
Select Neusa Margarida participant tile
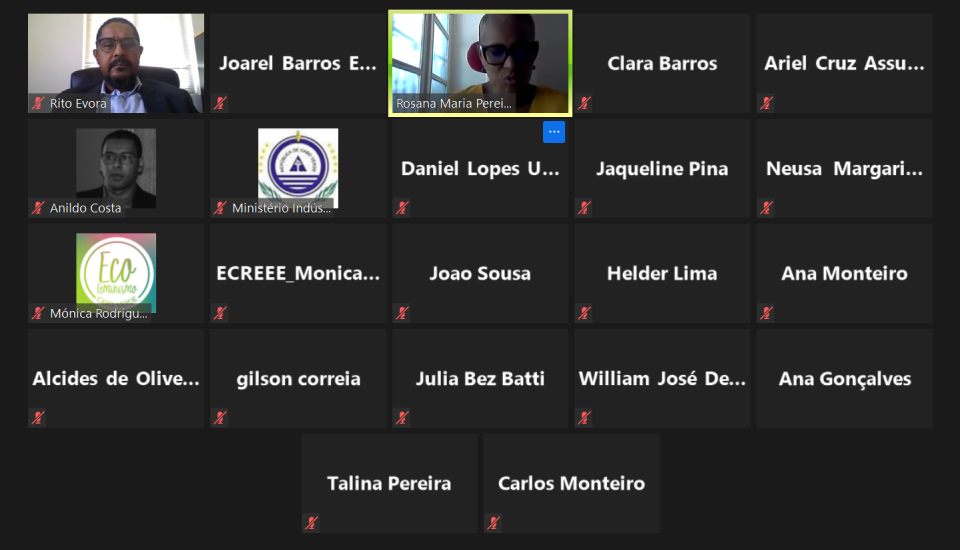tap(844, 168)
